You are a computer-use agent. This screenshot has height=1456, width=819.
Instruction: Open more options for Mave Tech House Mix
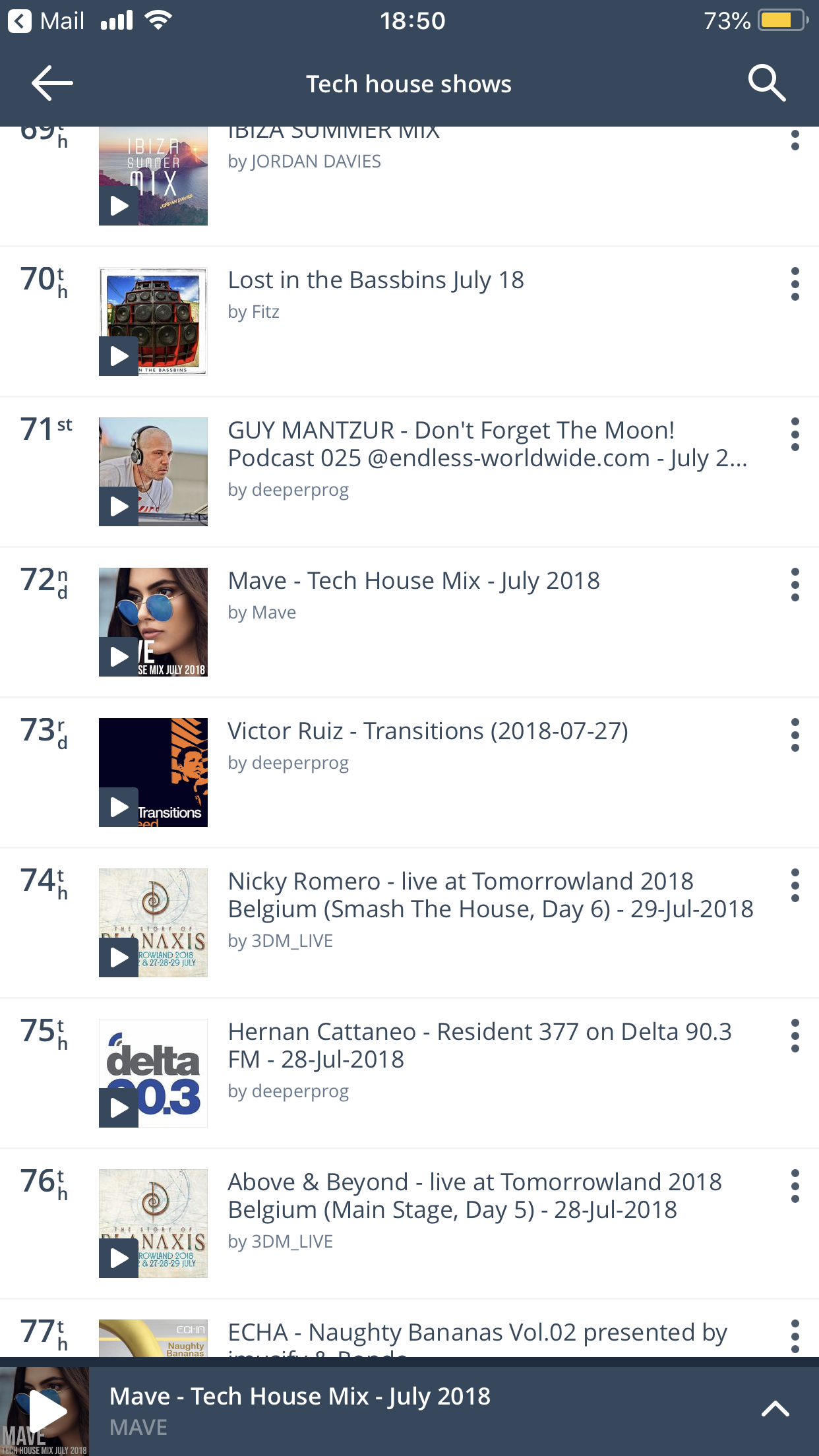pyautogui.click(x=795, y=585)
